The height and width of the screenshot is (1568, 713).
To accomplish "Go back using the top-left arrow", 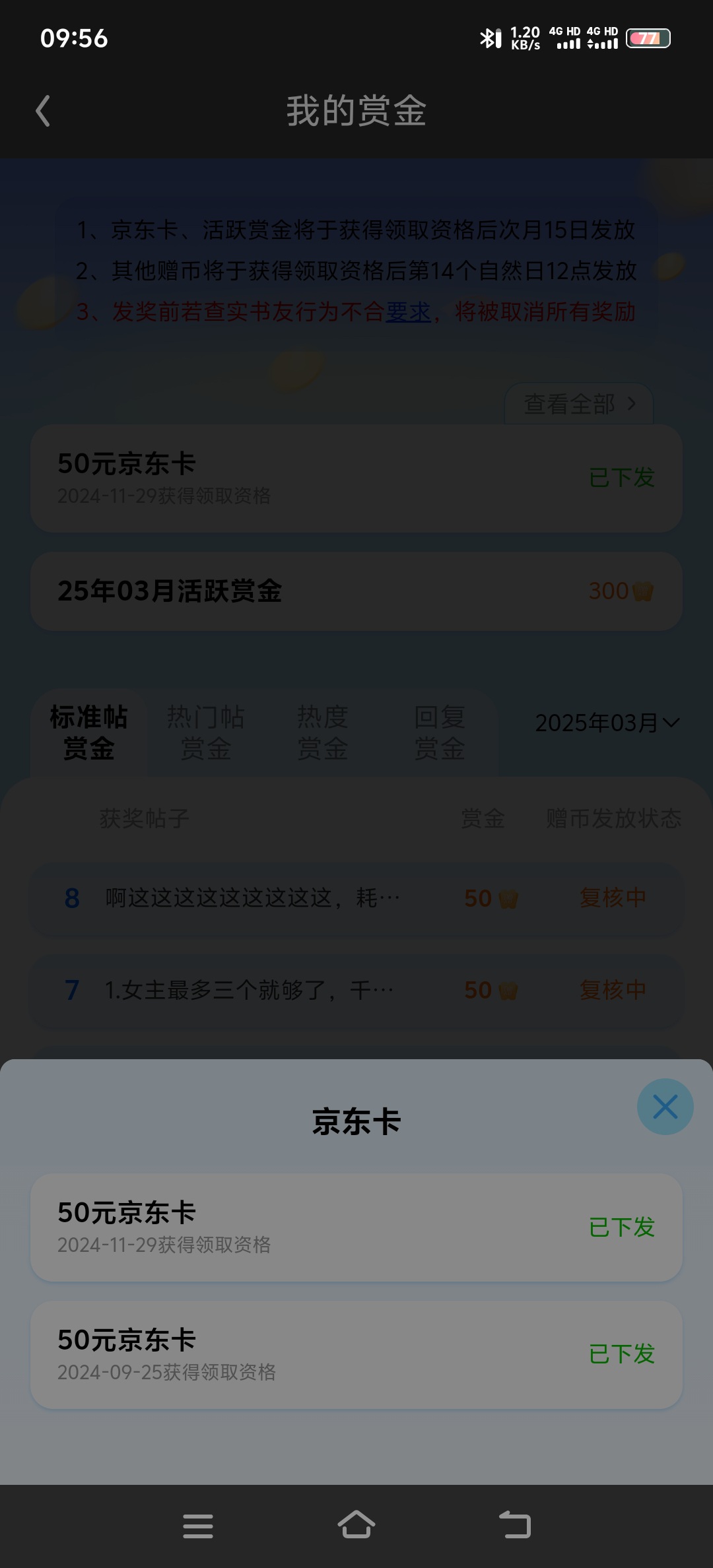I will coord(43,111).
